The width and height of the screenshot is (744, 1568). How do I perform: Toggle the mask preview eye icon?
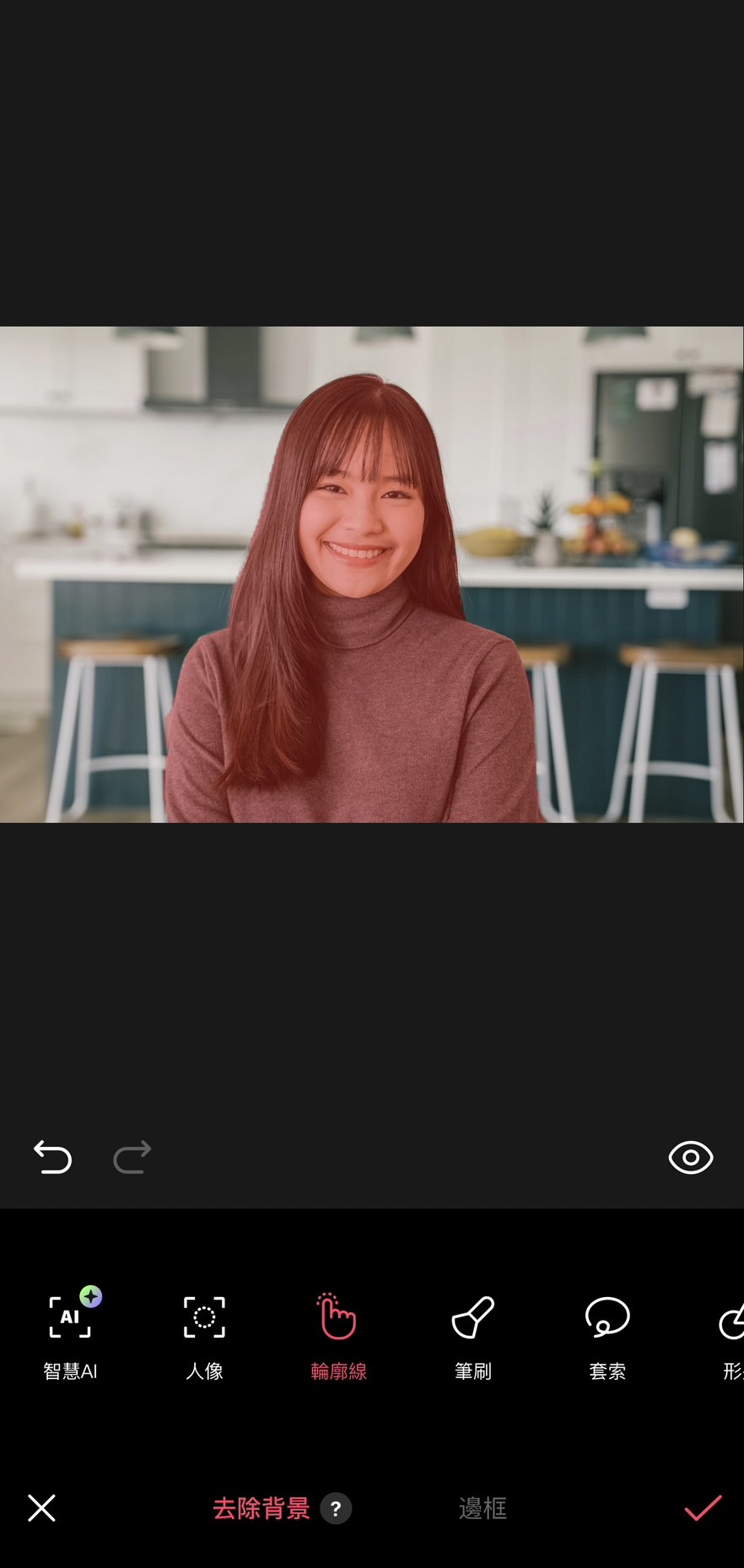pos(690,1157)
